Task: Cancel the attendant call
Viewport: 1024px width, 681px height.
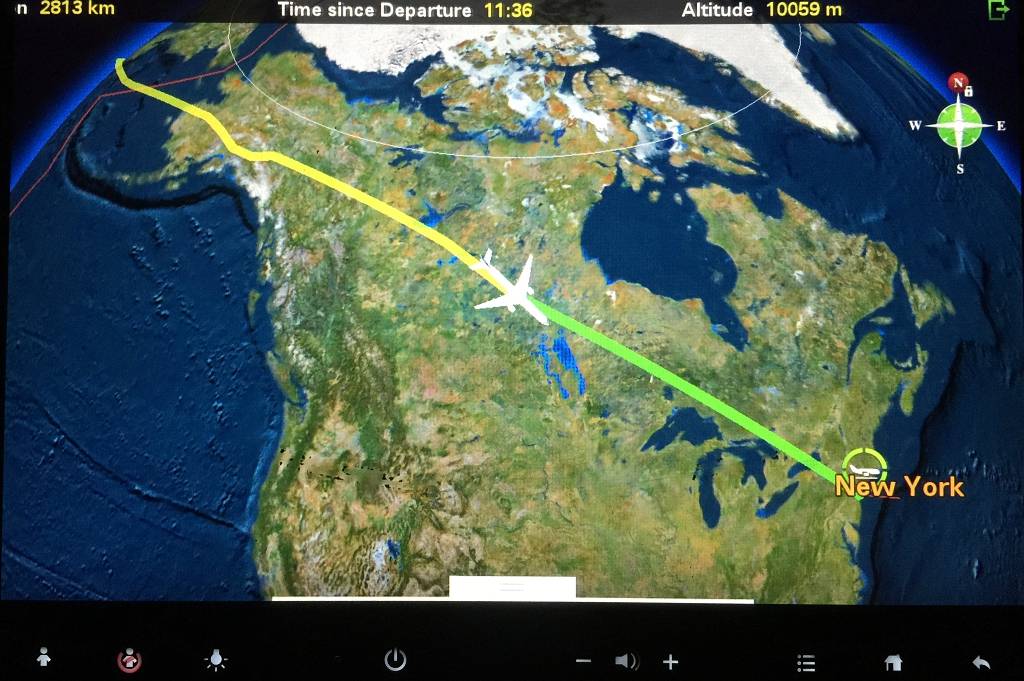Action: tap(129, 660)
